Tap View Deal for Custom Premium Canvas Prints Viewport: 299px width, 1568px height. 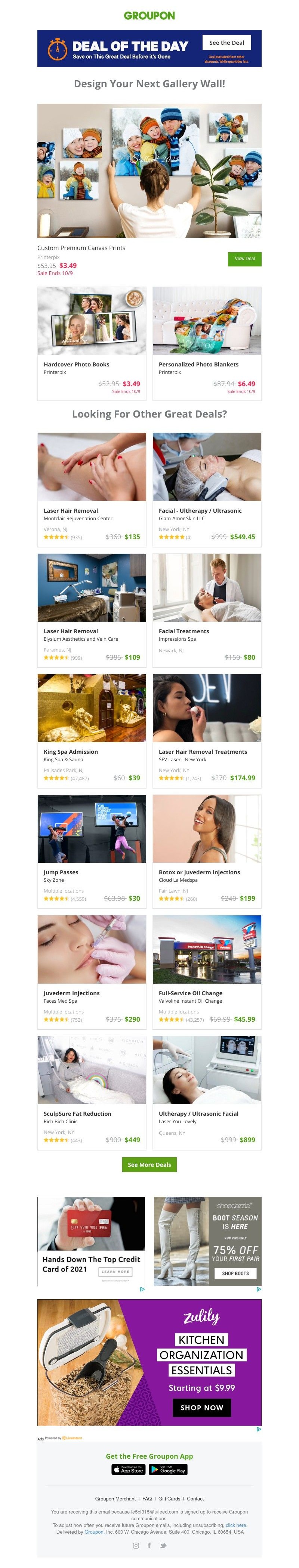click(x=244, y=258)
